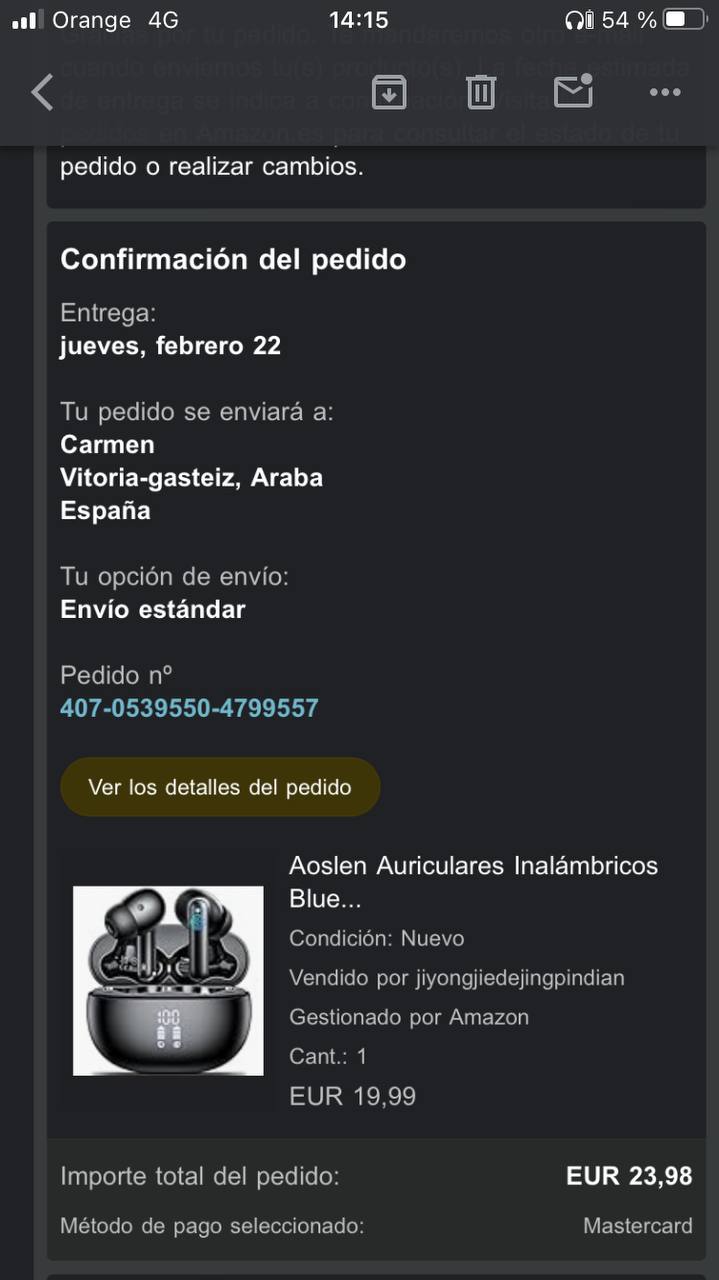719x1280 pixels.
Task: Mark the email as unread
Action: coord(573,92)
